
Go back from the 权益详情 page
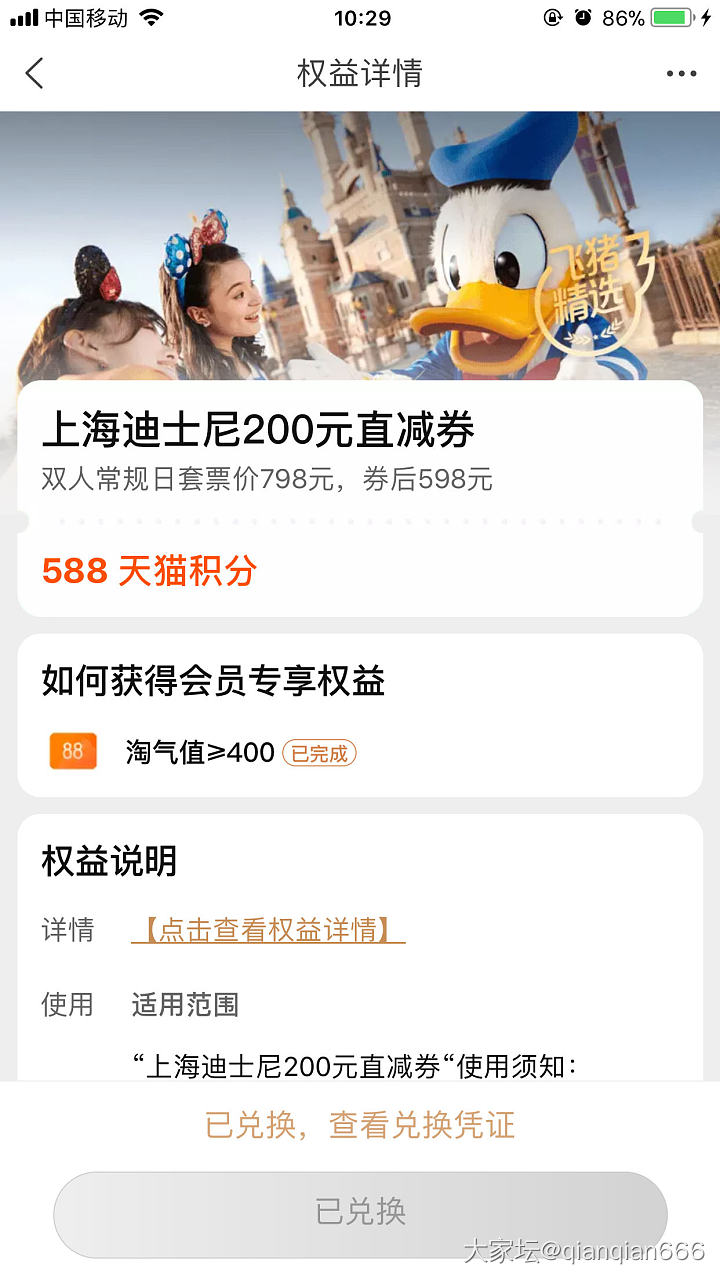click(x=35, y=73)
